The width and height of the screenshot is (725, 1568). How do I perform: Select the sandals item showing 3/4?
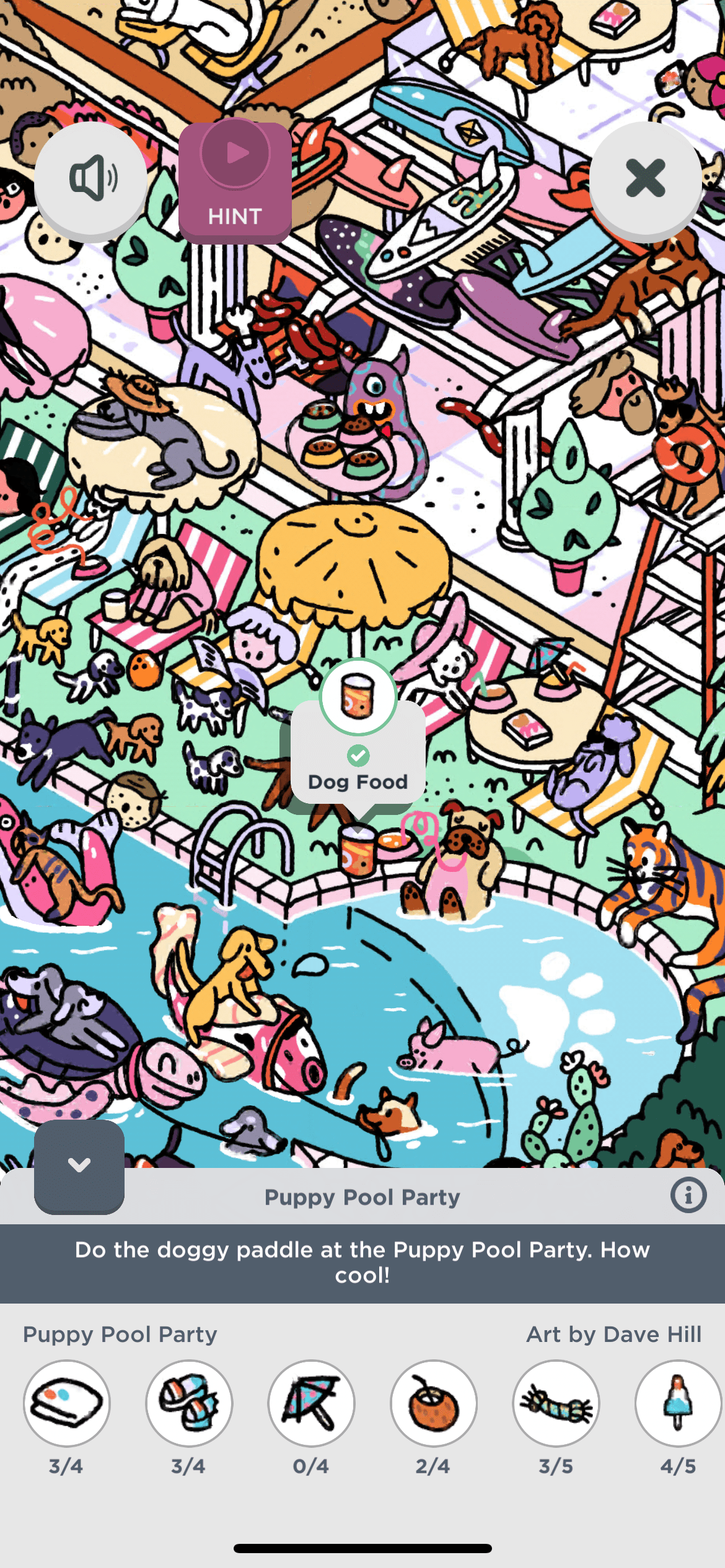coord(189,1403)
